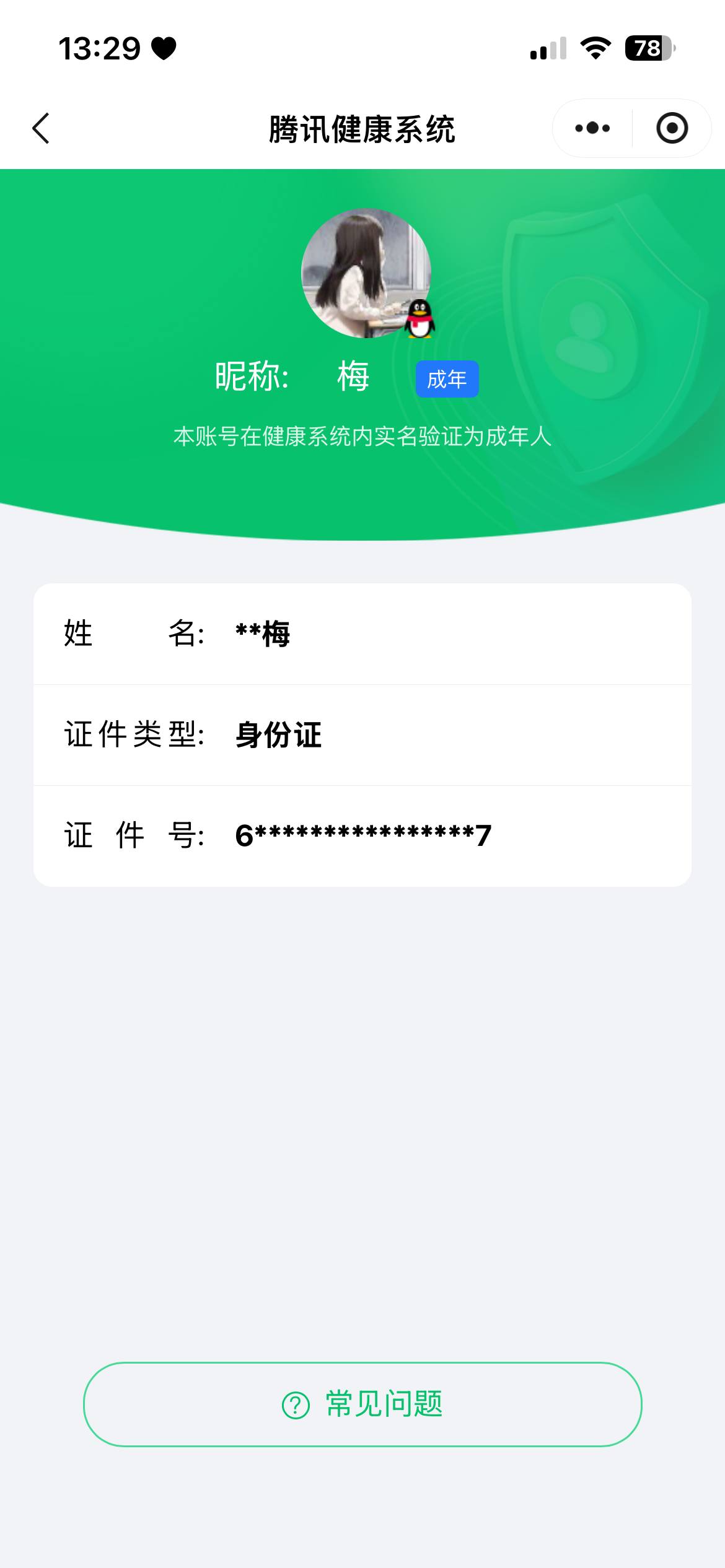The width and height of the screenshot is (725, 1568).
Task: Tap the masked ID number row
Action: [x=362, y=835]
